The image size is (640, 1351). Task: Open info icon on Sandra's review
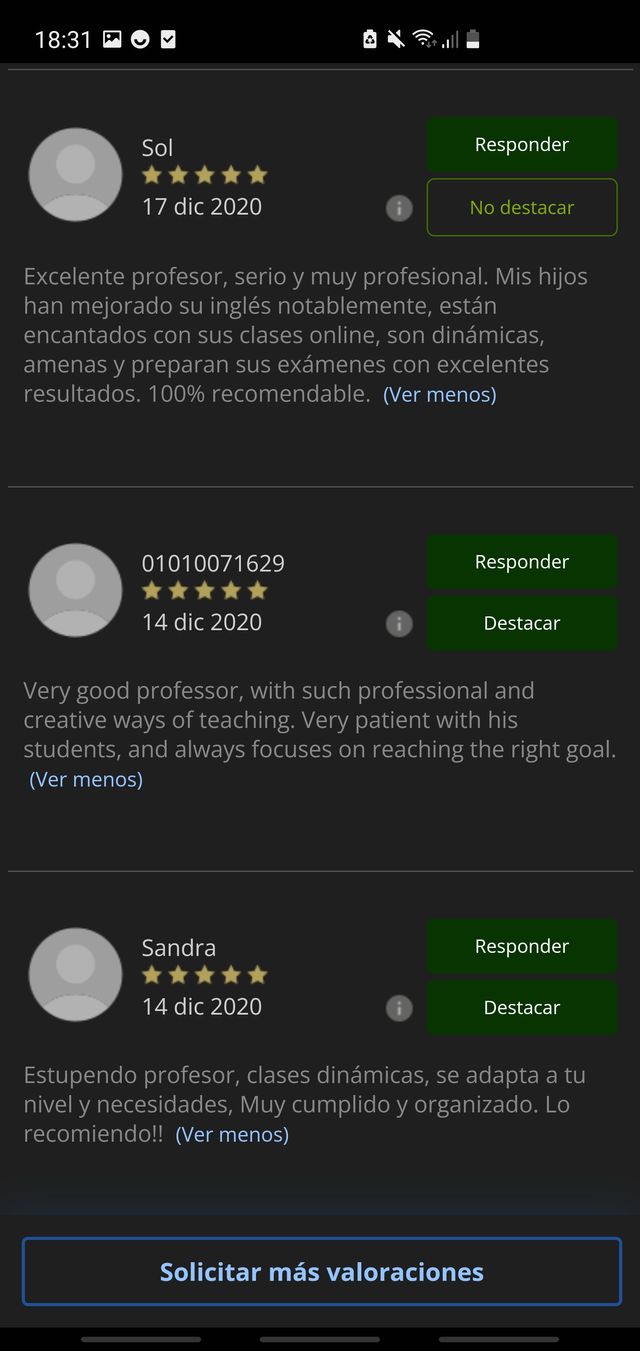[399, 1008]
